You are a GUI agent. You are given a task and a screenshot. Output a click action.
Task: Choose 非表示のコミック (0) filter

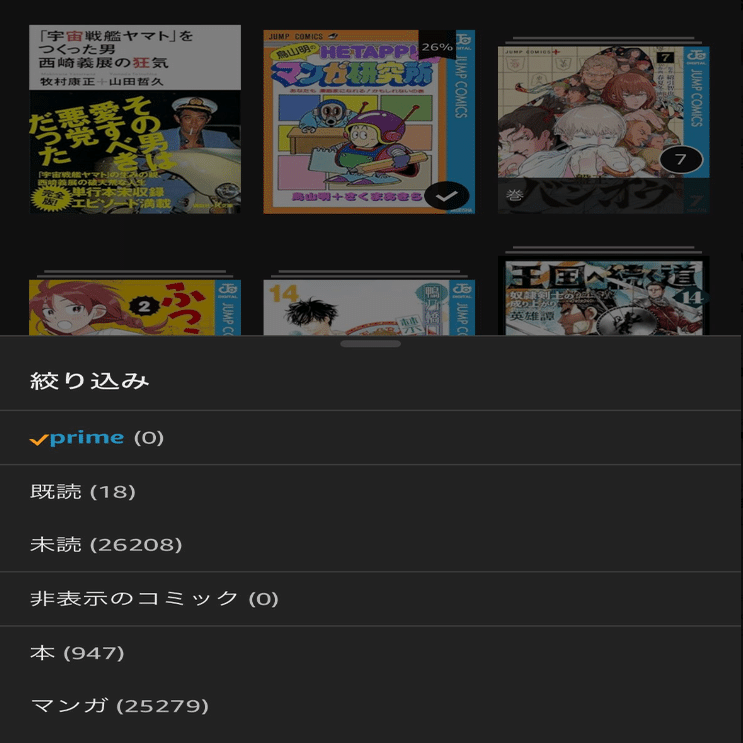(x=154, y=599)
